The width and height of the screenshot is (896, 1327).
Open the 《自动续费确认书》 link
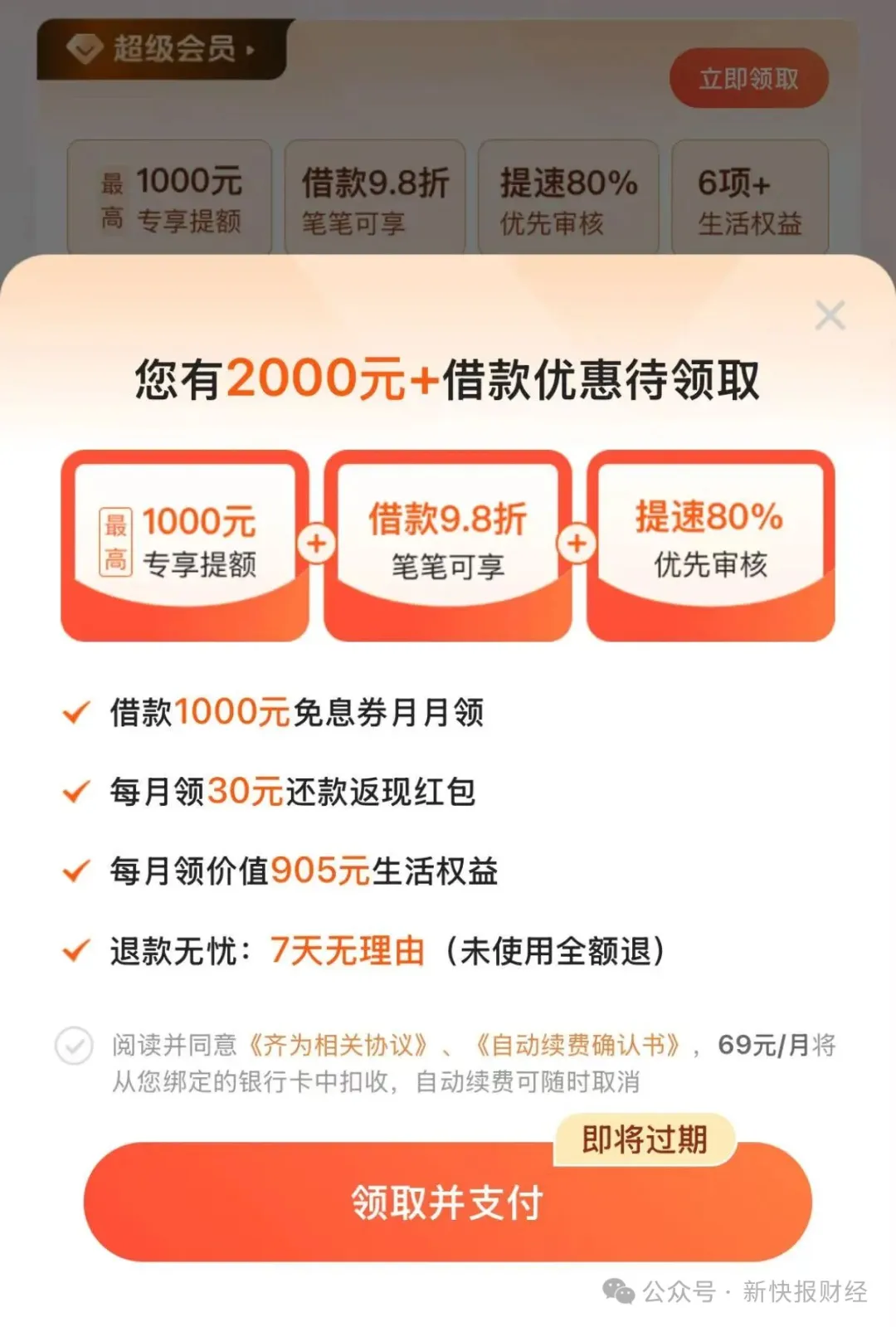point(578,1045)
